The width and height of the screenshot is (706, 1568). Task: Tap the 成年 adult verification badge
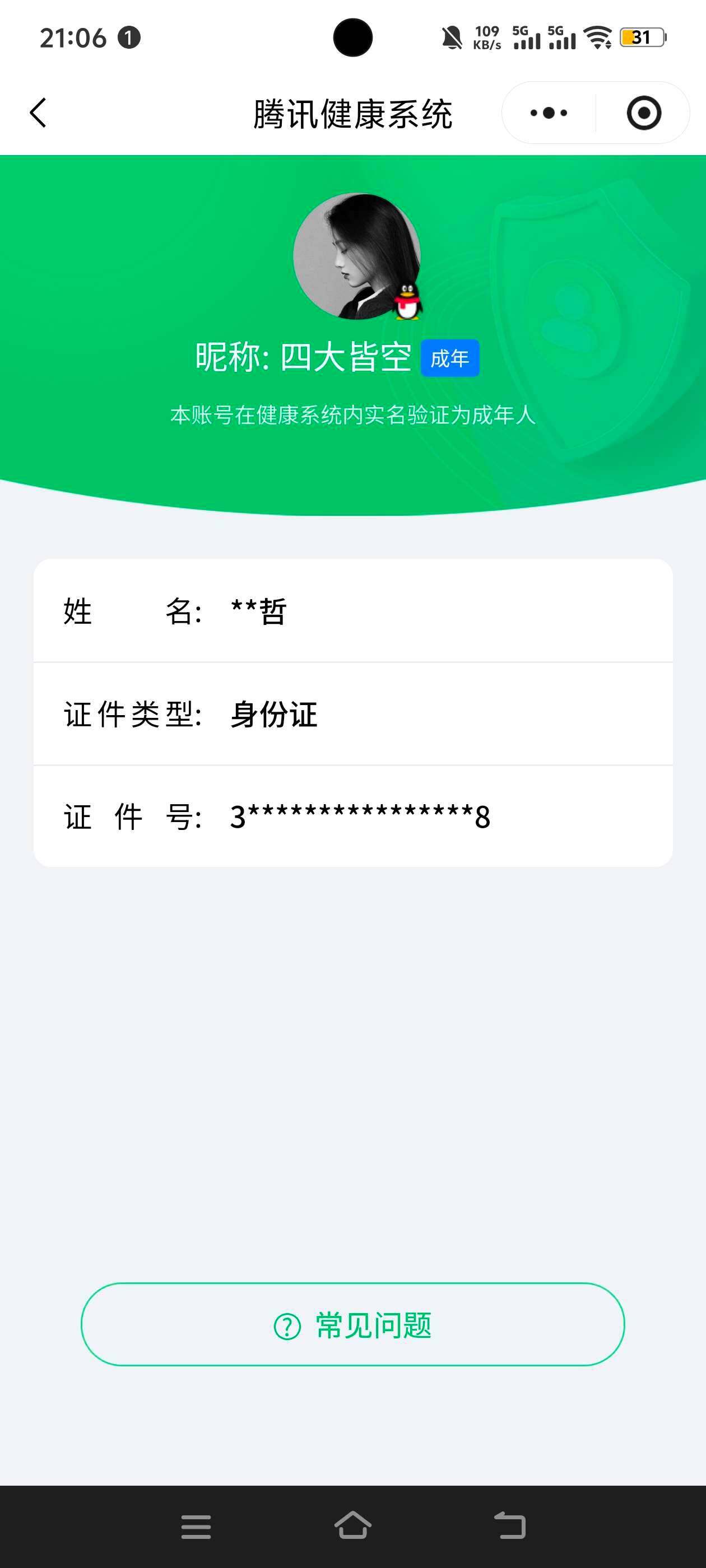coord(450,359)
